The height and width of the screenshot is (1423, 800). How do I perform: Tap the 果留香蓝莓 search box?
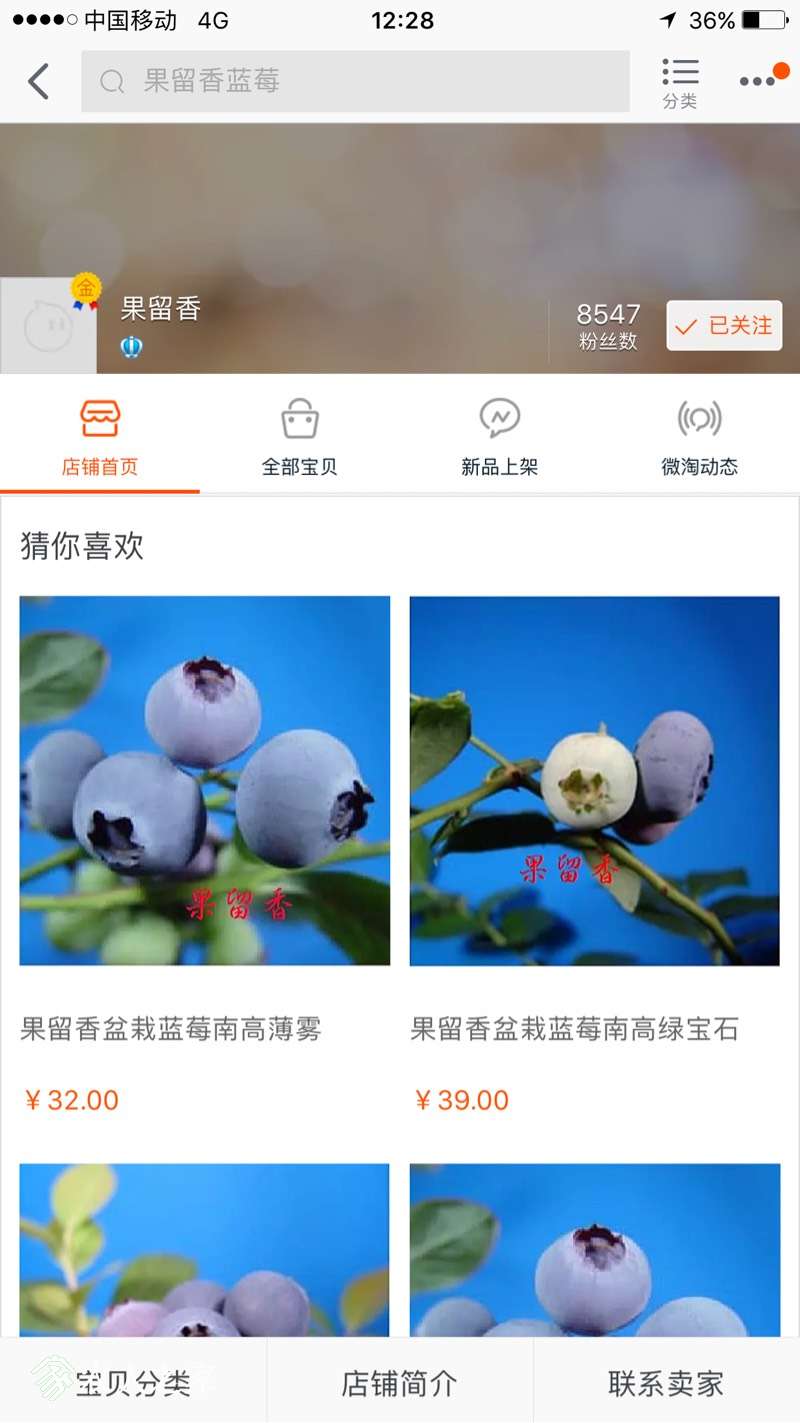[355, 81]
